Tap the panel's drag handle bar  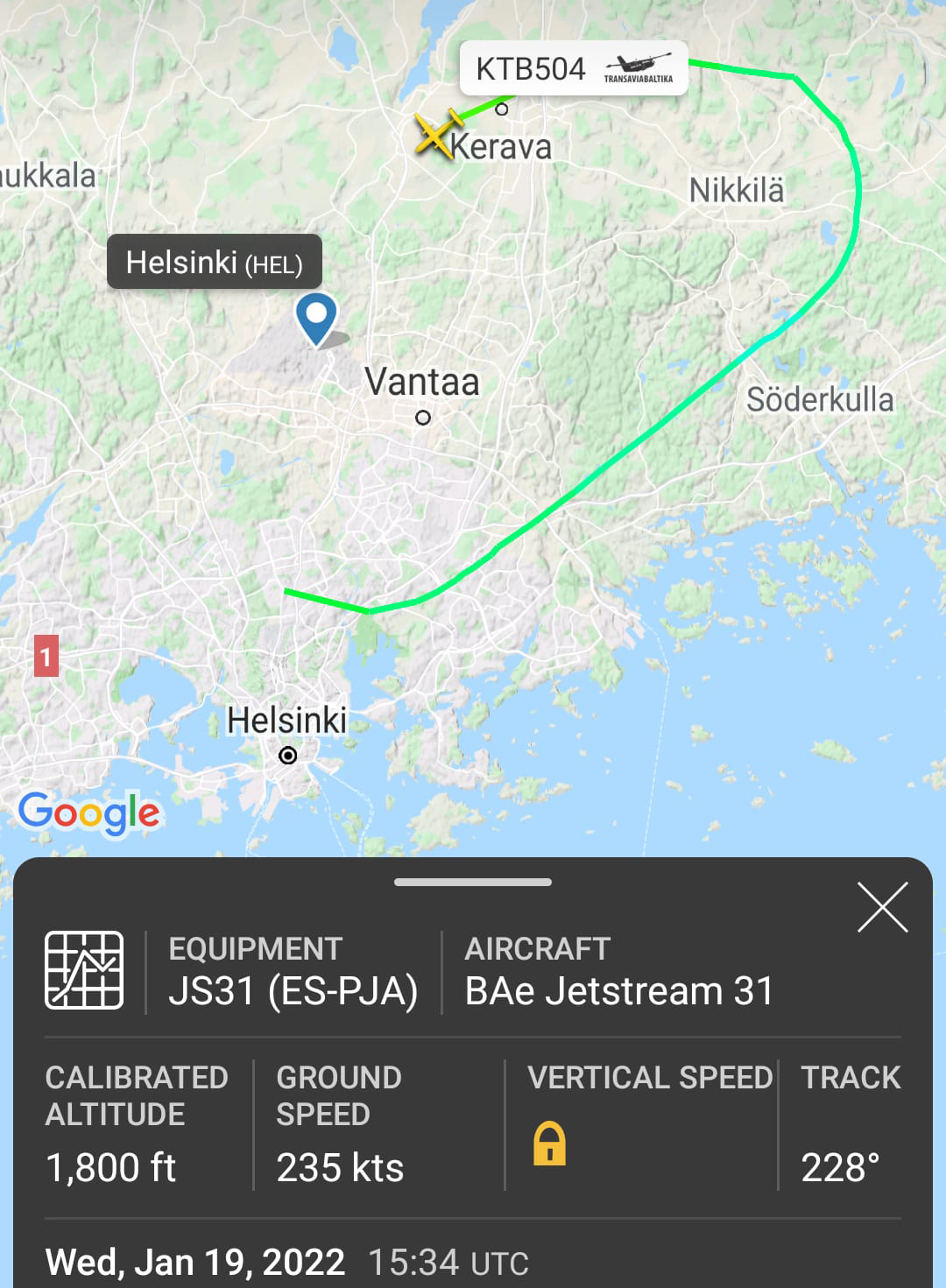(x=473, y=882)
